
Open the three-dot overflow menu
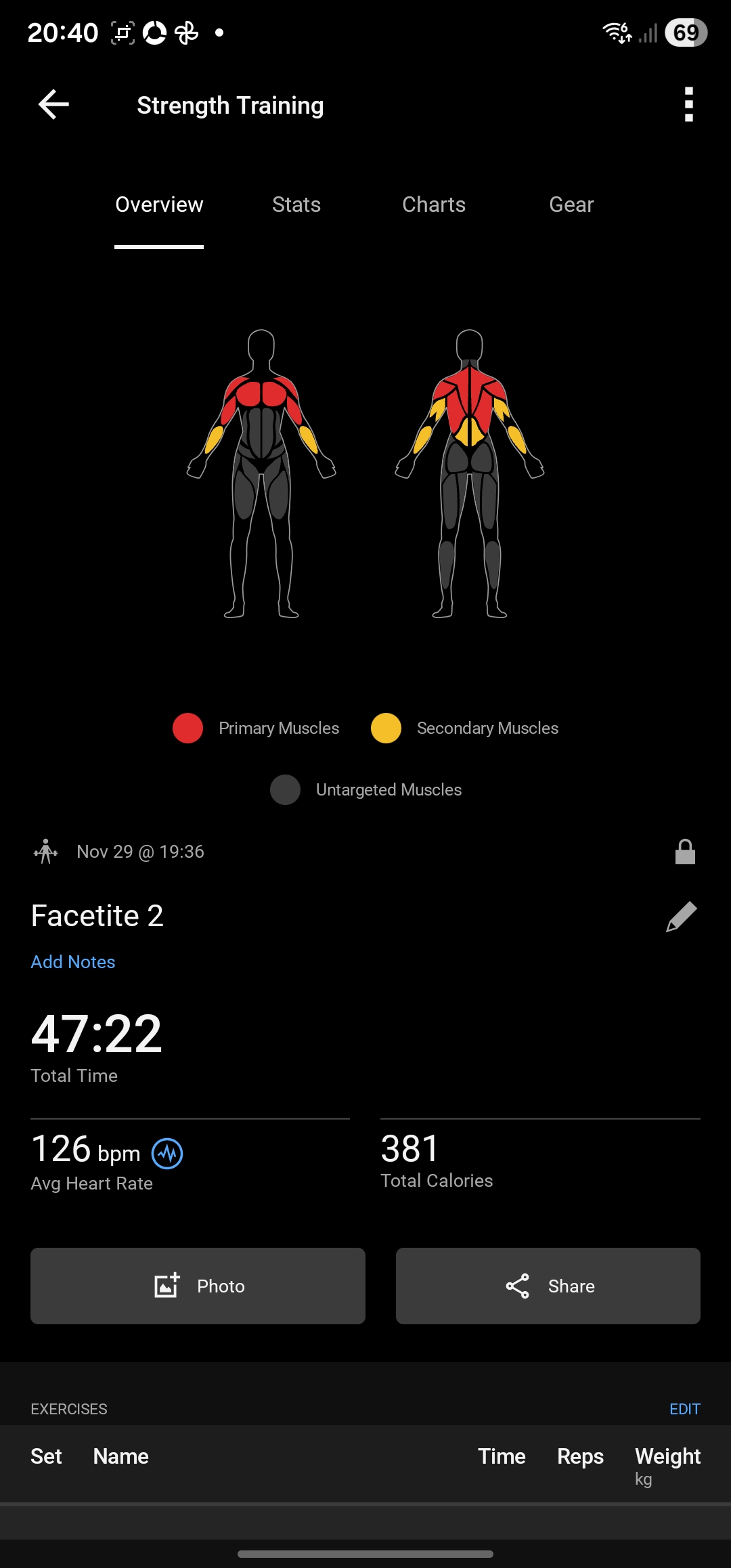tap(688, 105)
